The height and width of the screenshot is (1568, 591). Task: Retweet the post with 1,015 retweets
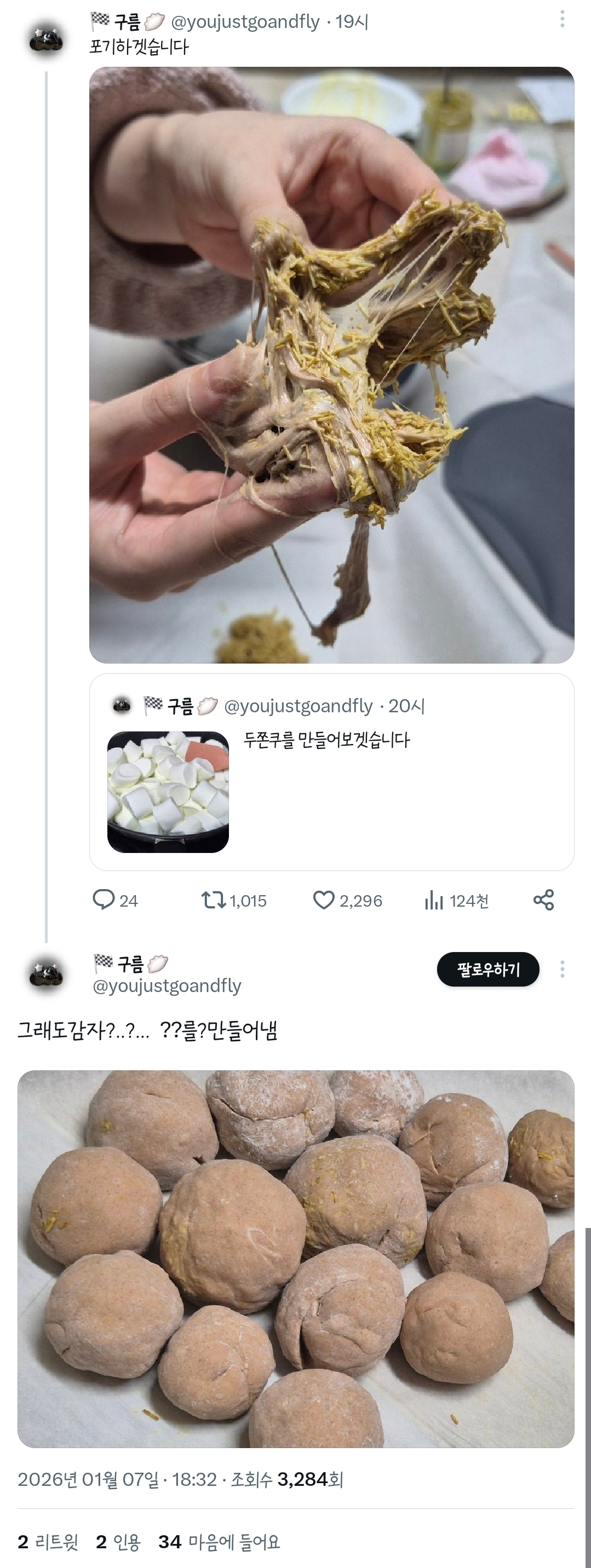click(214, 900)
